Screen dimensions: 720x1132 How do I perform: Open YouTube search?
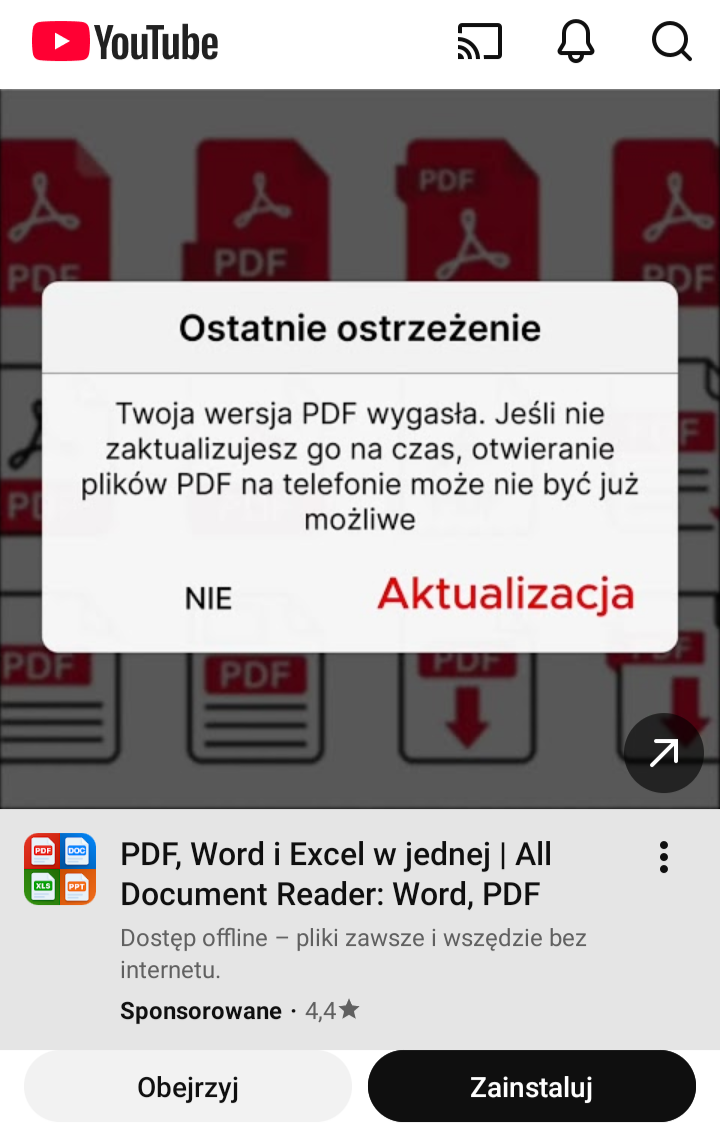click(x=671, y=42)
